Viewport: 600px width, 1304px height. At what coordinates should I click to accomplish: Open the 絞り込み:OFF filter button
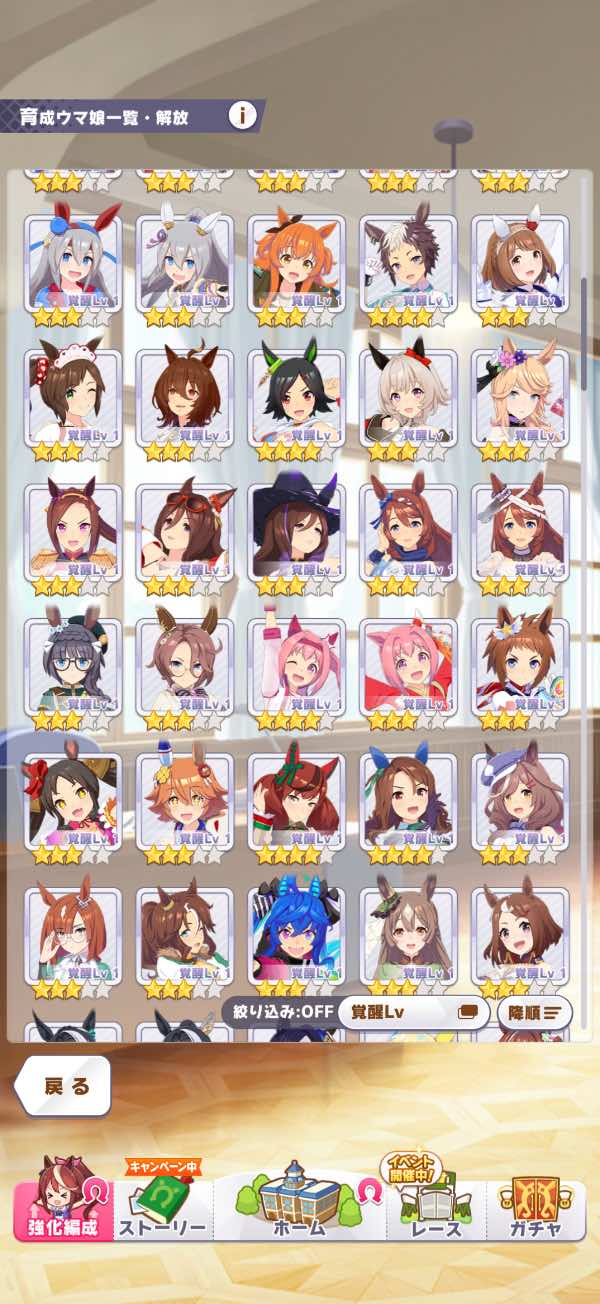277,1011
